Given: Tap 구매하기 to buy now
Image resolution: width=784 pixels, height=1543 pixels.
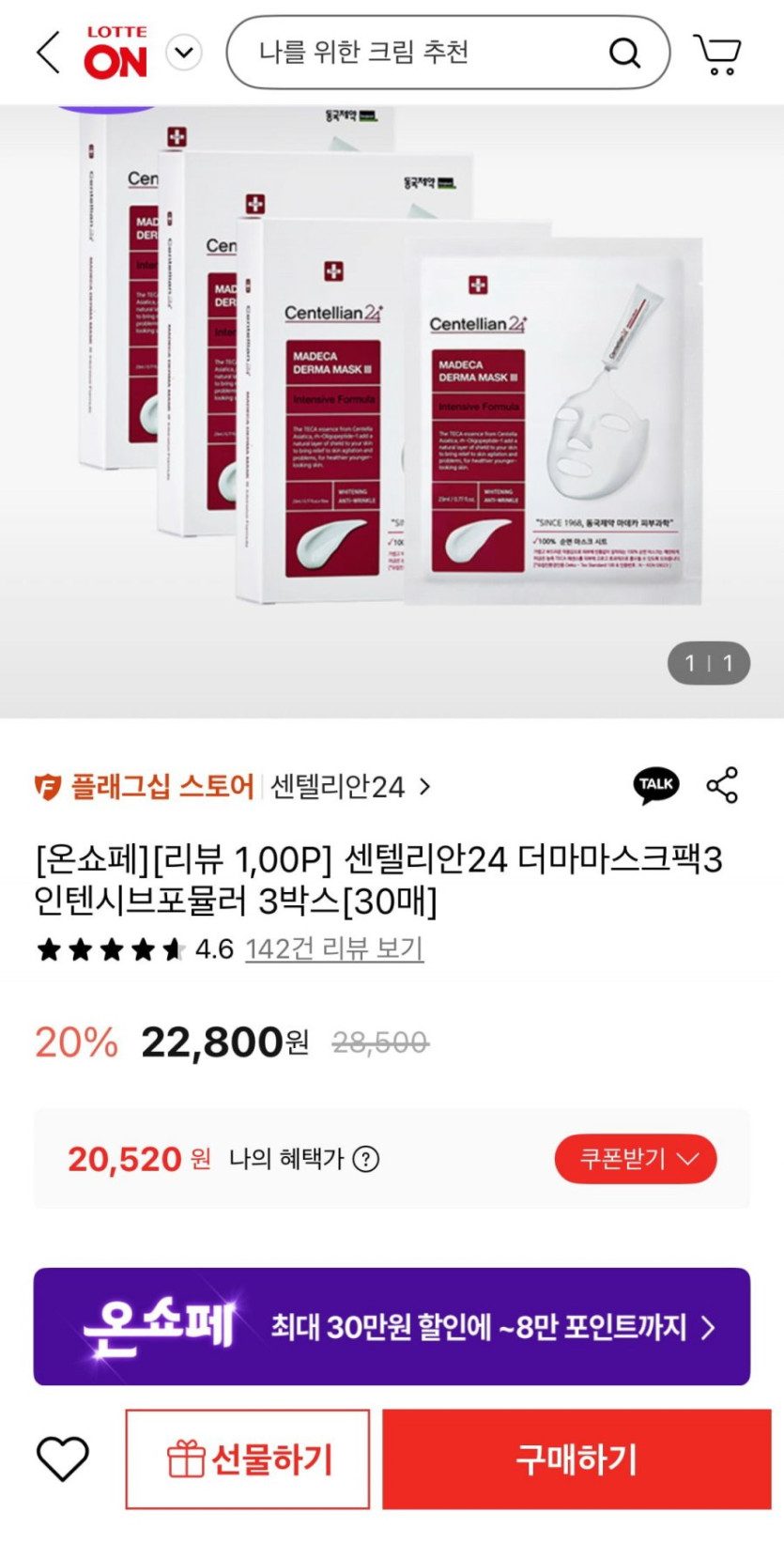Looking at the screenshot, I should coord(576,1458).
